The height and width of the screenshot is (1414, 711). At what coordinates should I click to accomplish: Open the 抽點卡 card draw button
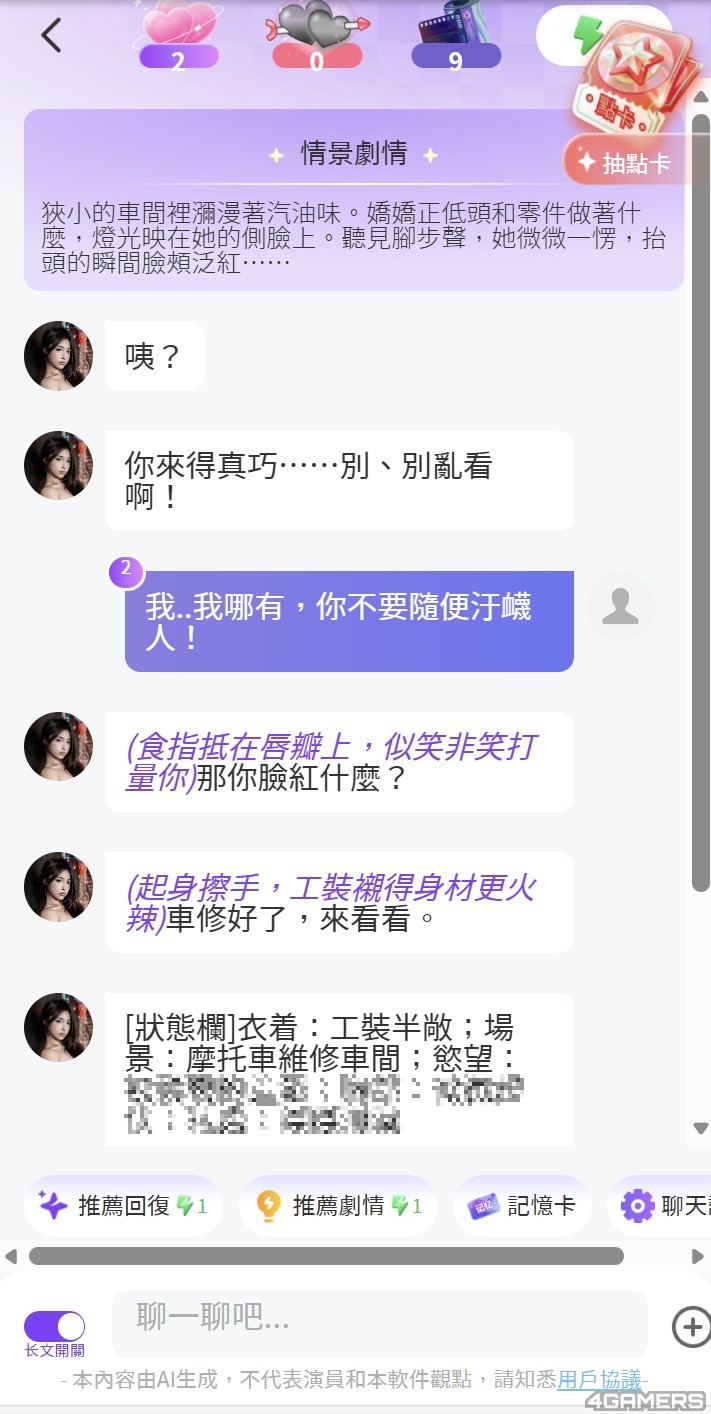point(624,163)
